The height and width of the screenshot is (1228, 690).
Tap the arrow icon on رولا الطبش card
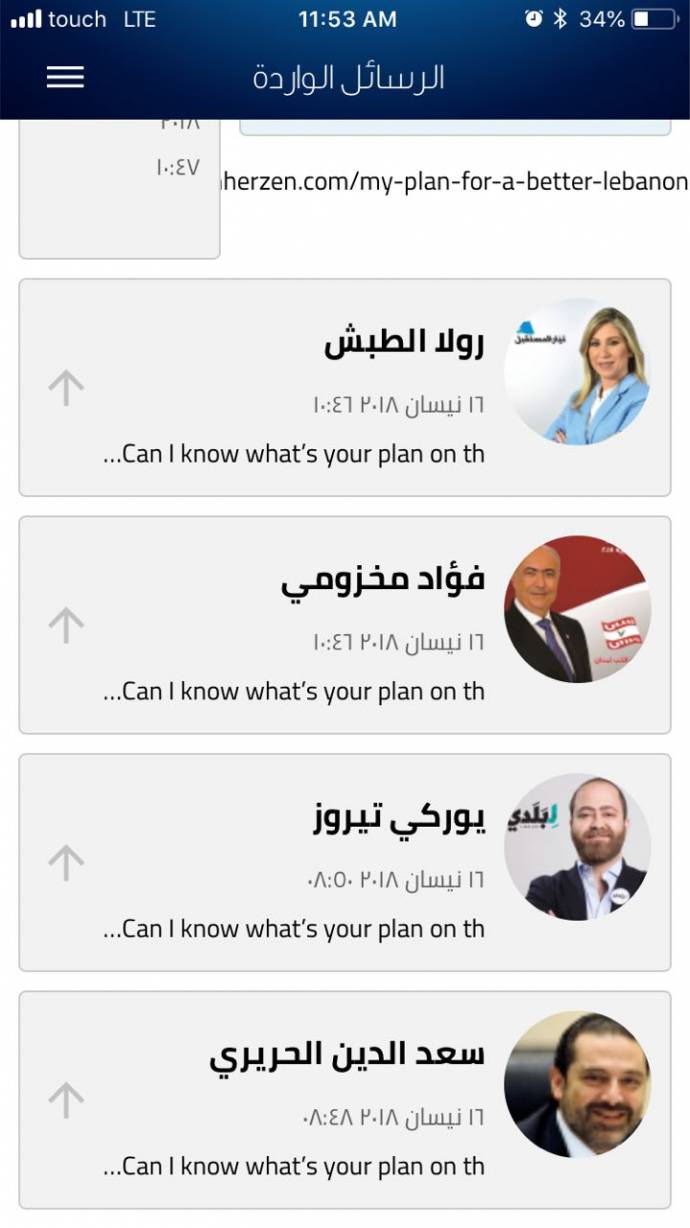[66, 388]
